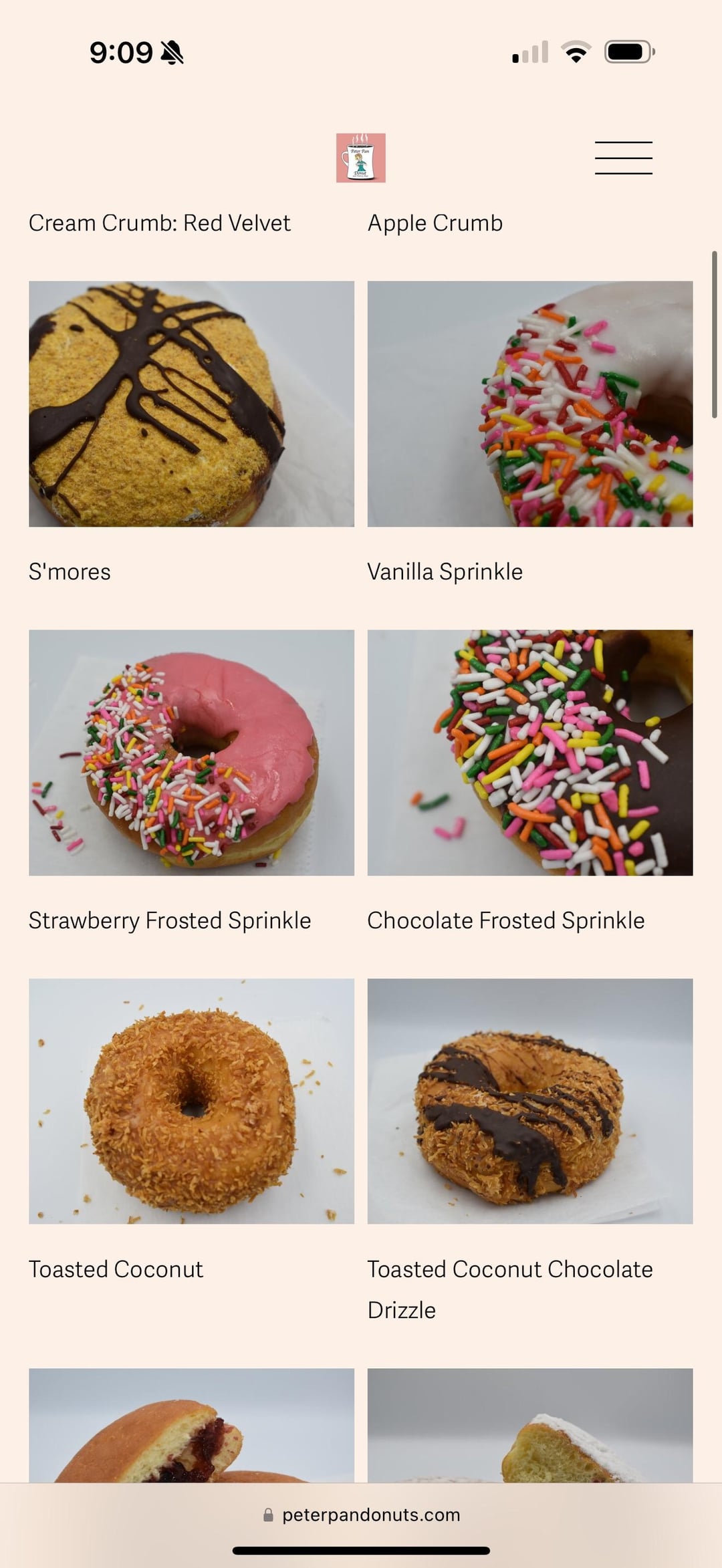The image size is (722, 1568).
Task: Select the Strawberry Frosted Sprinkle donut picture
Action: pos(191,753)
